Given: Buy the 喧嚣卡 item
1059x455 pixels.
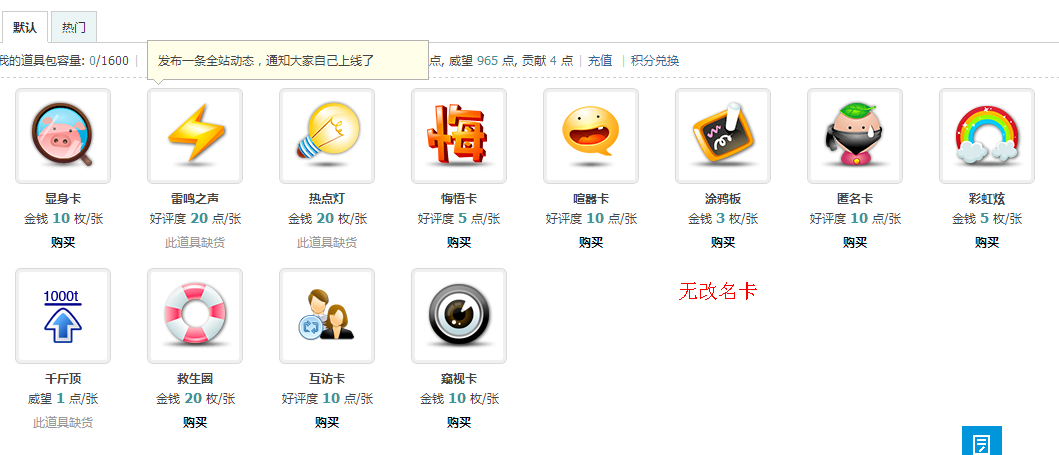Looking at the screenshot, I should (591, 242).
